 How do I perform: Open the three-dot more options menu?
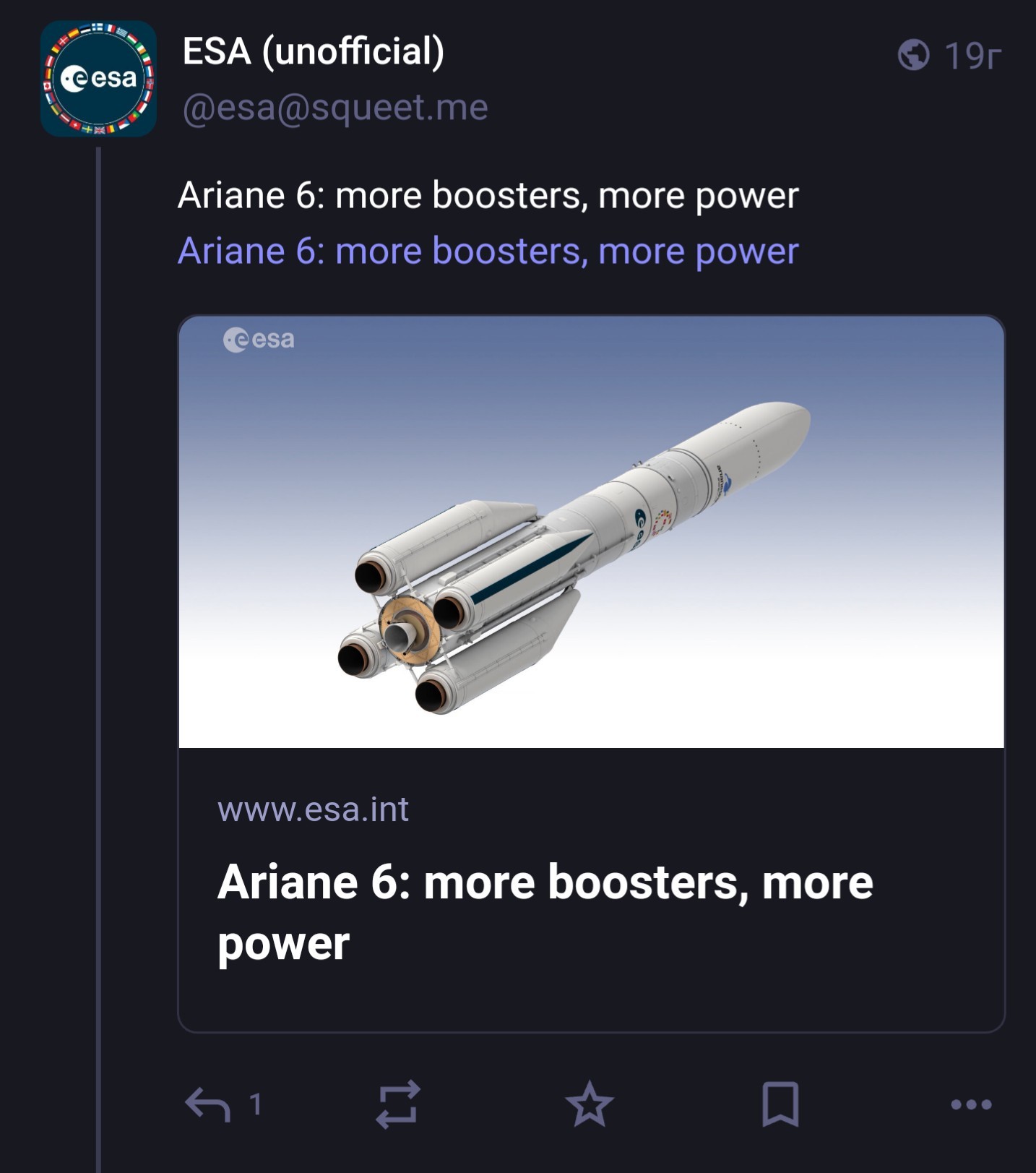971,1104
